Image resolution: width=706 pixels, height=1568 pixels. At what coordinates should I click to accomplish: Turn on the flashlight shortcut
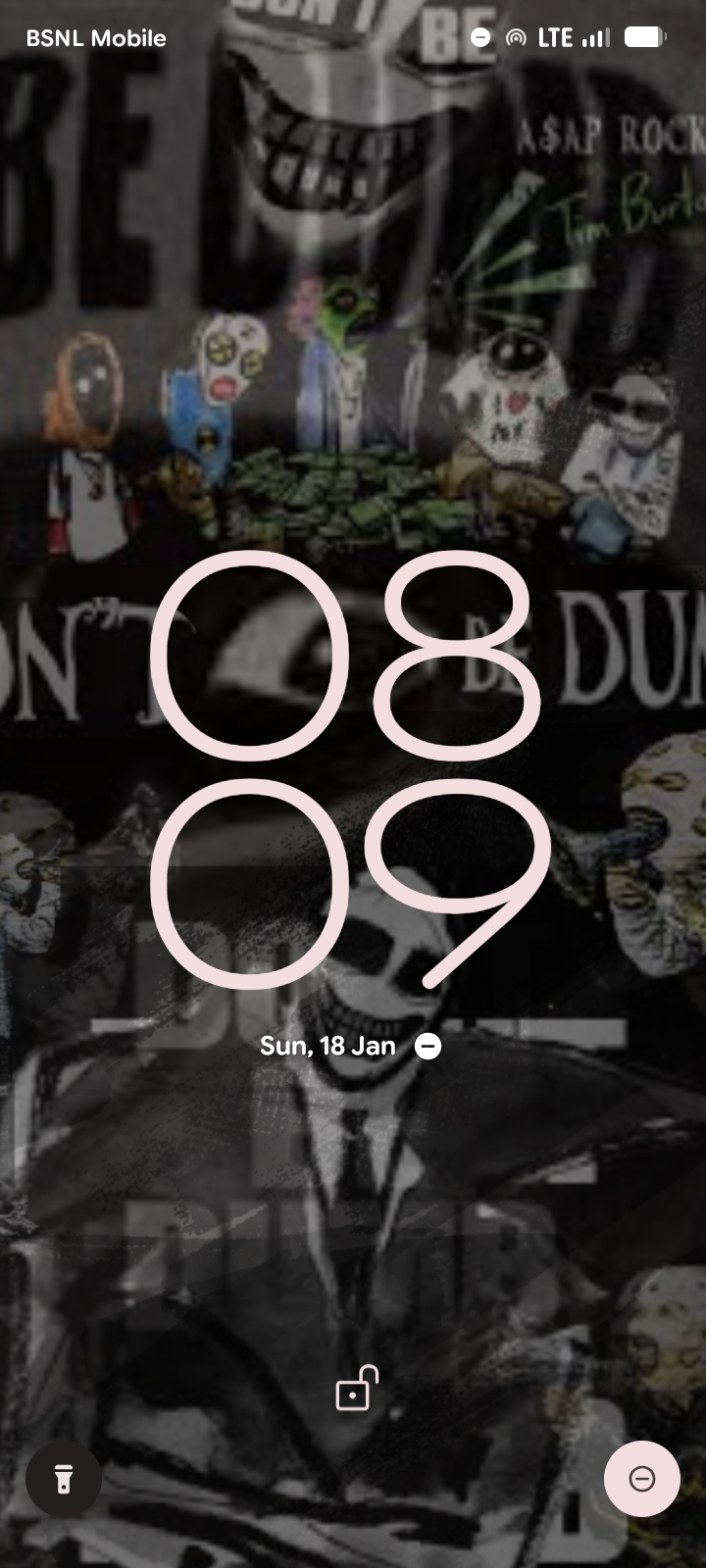pyautogui.click(x=64, y=1479)
